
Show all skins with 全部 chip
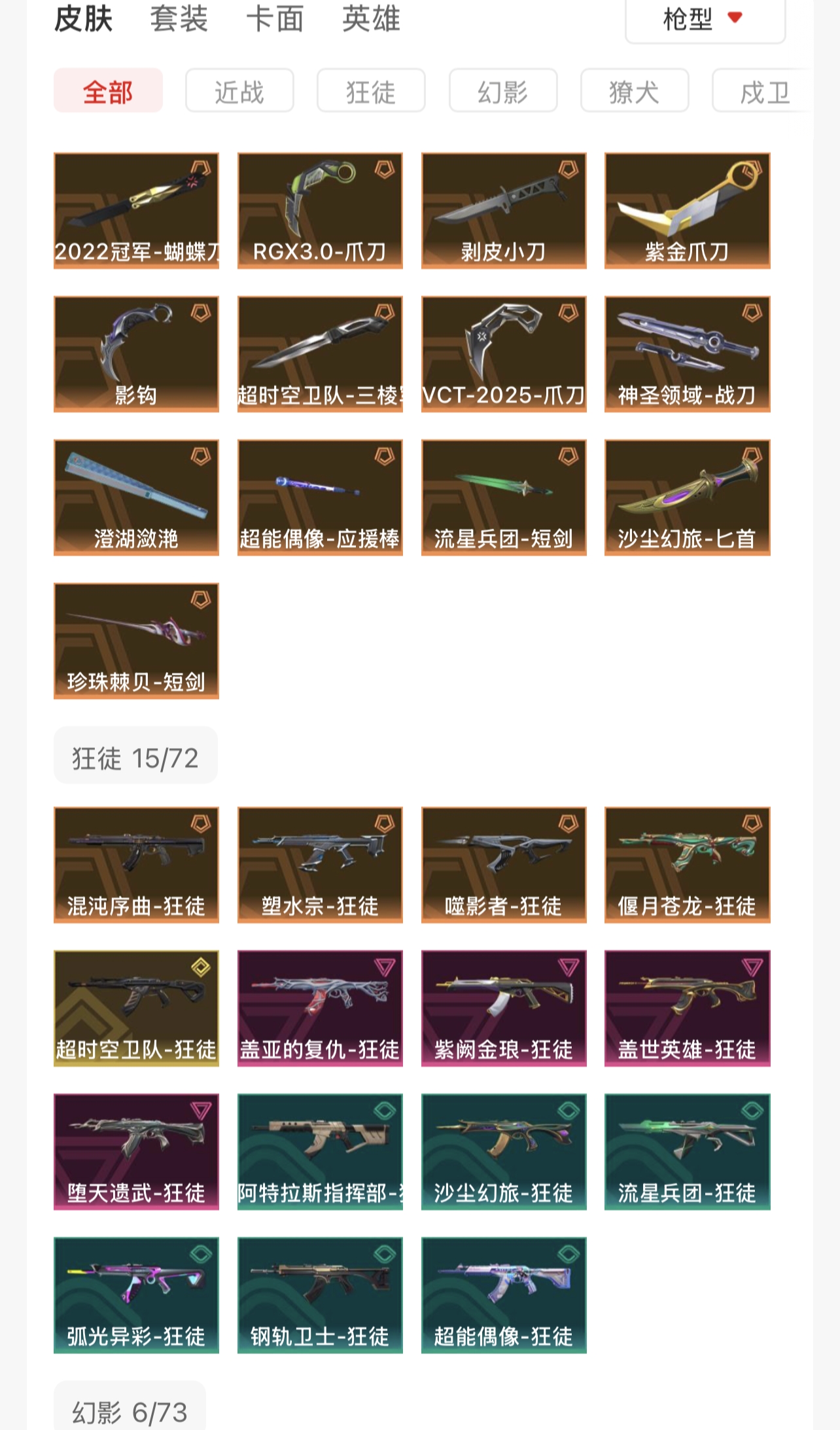[108, 91]
